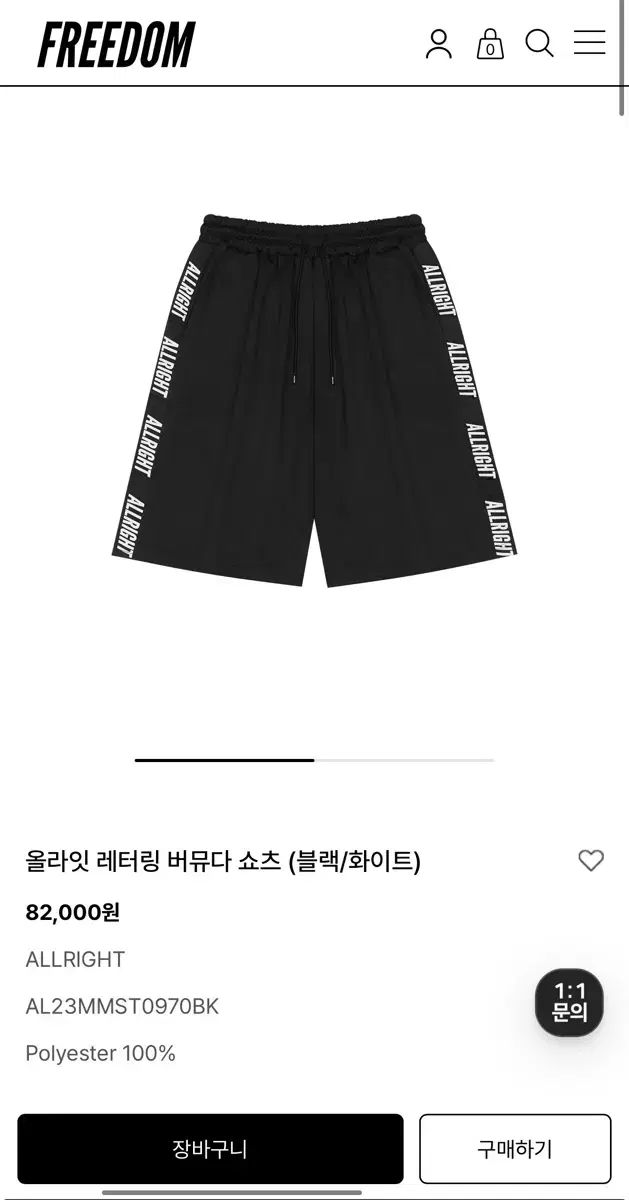Add the shorts to wishlist heart
Screen dimensions: 629x1200
pos(591,860)
